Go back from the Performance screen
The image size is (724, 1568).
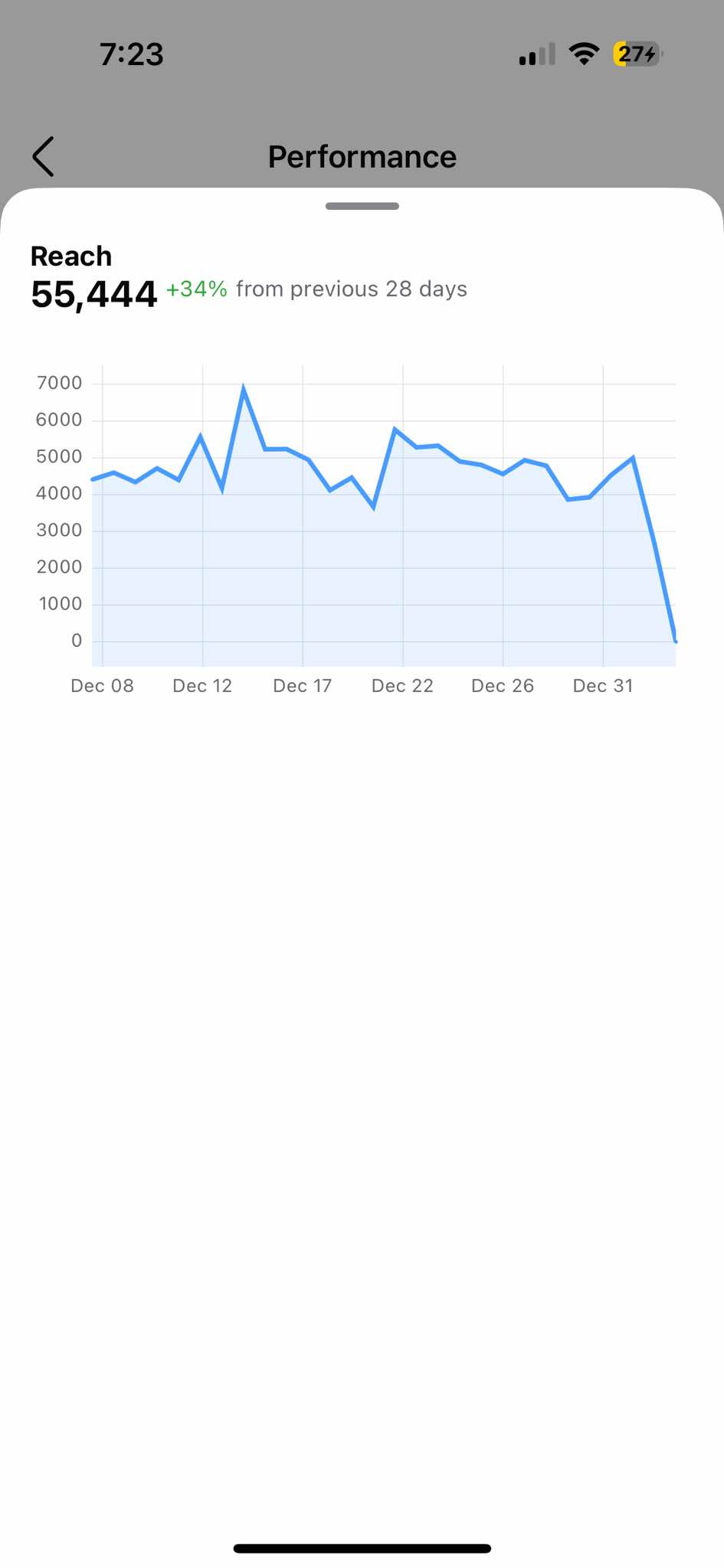[x=44, y=157]
